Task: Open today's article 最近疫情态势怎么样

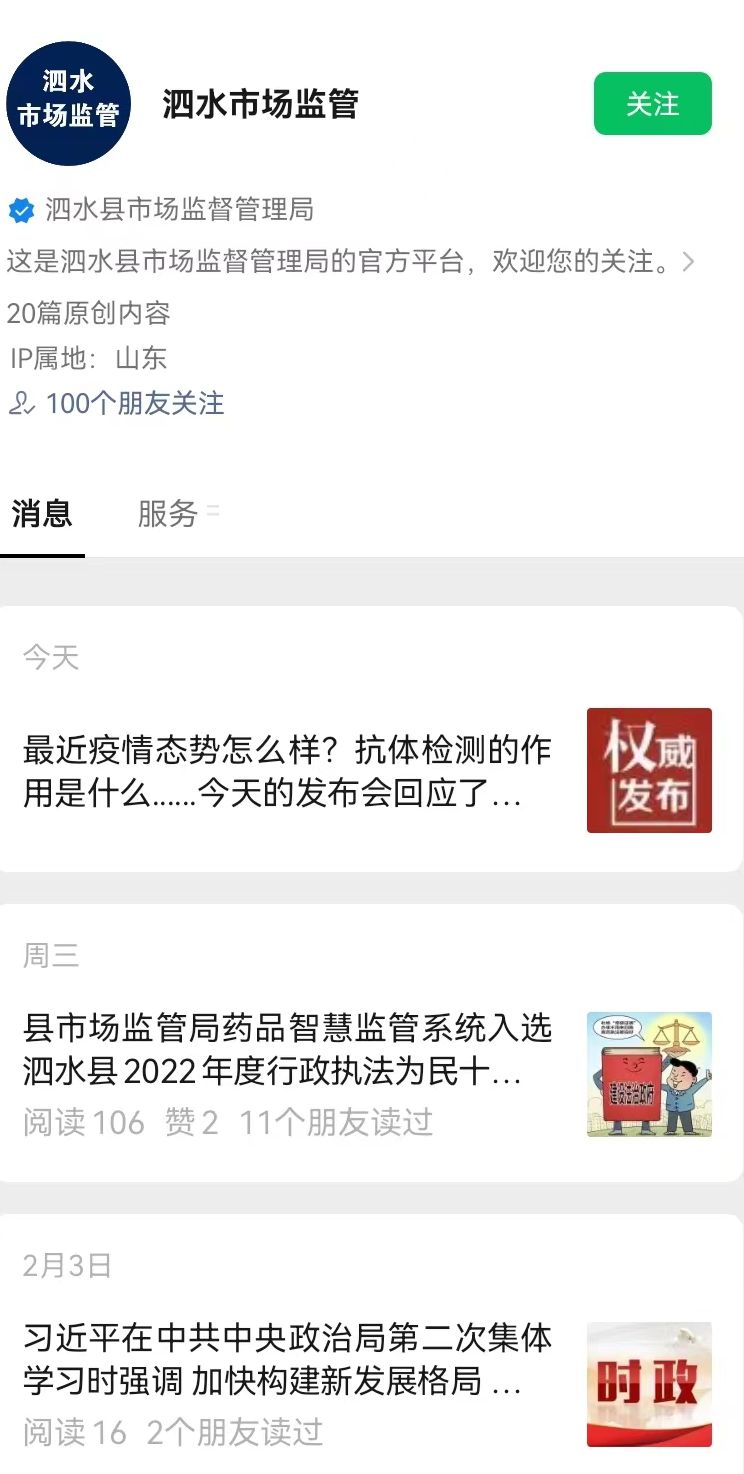Action: [371, 770]
